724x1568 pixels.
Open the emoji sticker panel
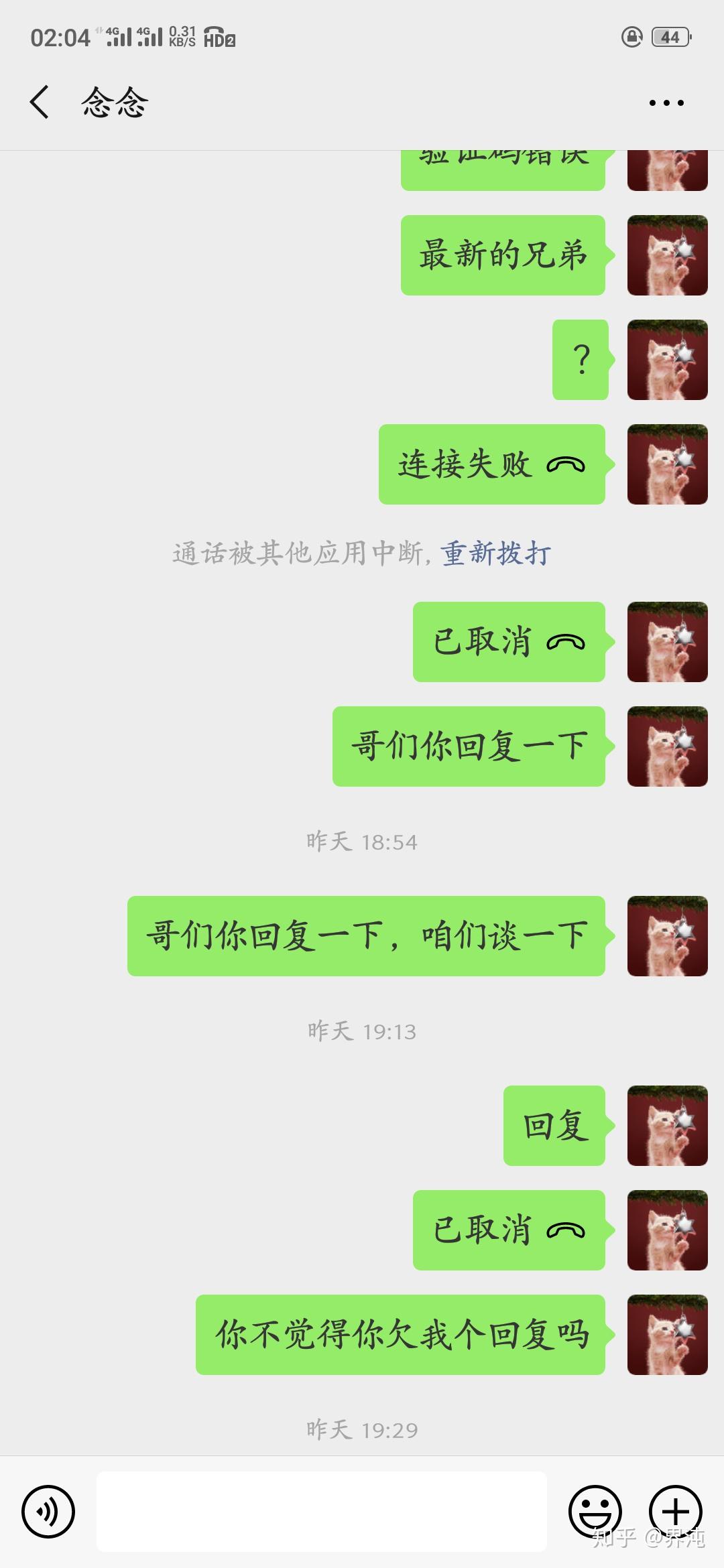tap(594, 1511)
